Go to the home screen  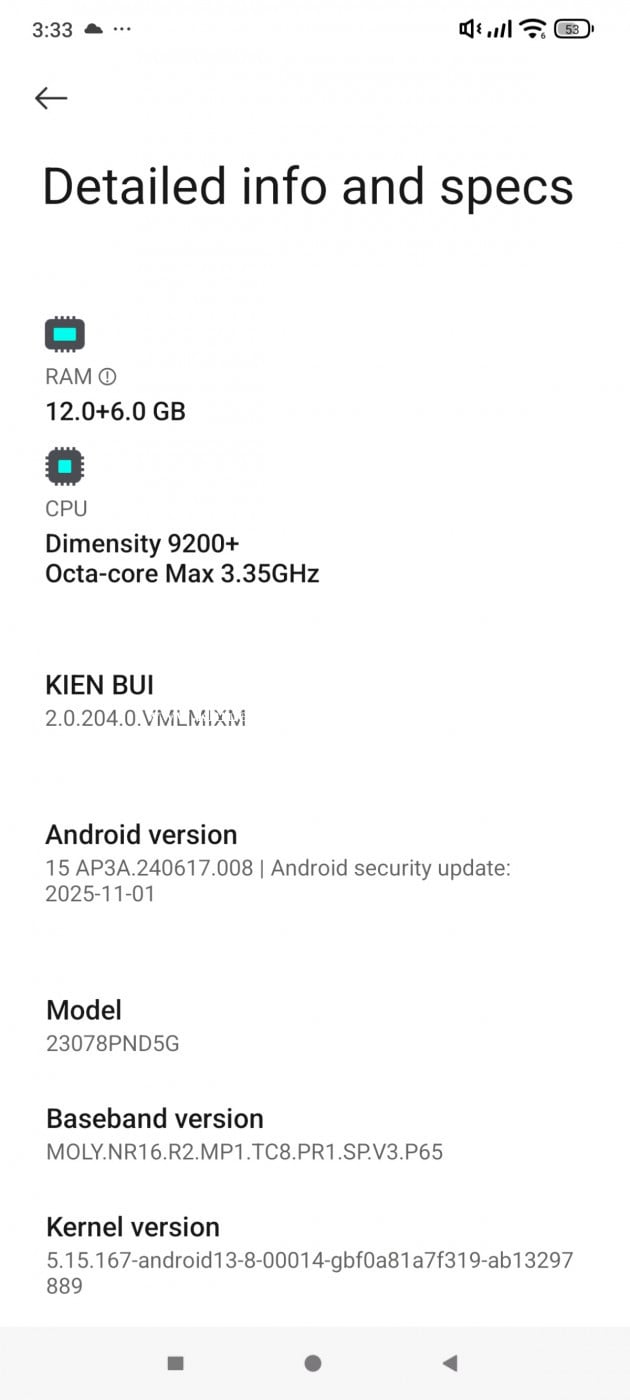click(313, 1362)
